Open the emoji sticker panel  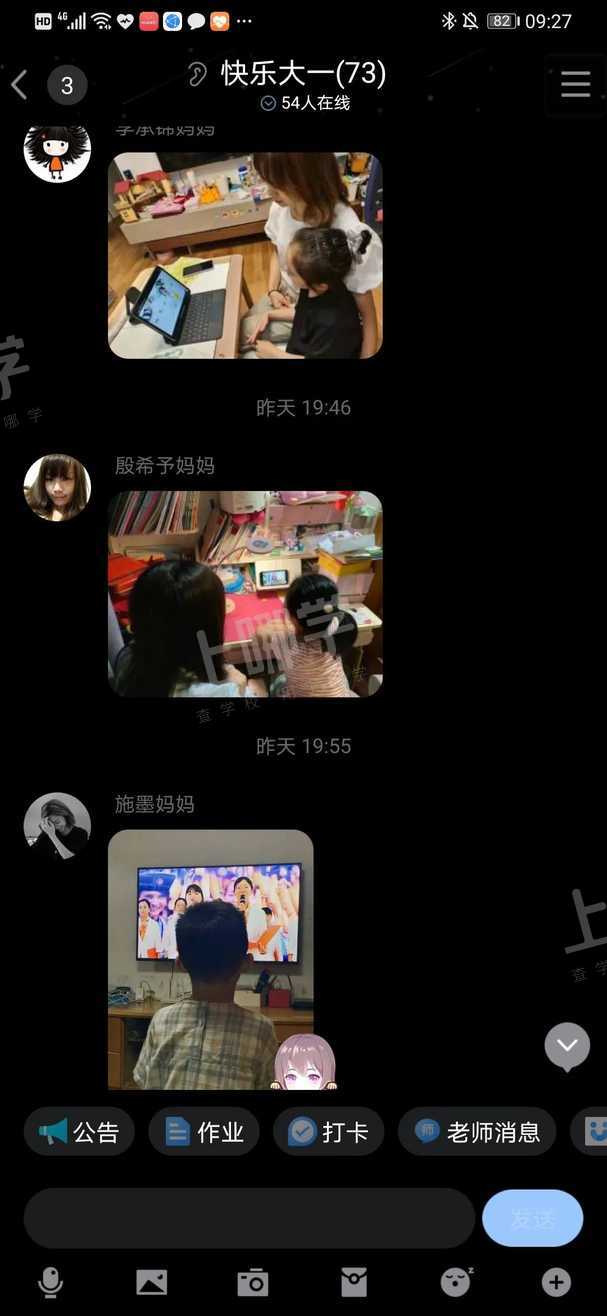coord(456,1282)
